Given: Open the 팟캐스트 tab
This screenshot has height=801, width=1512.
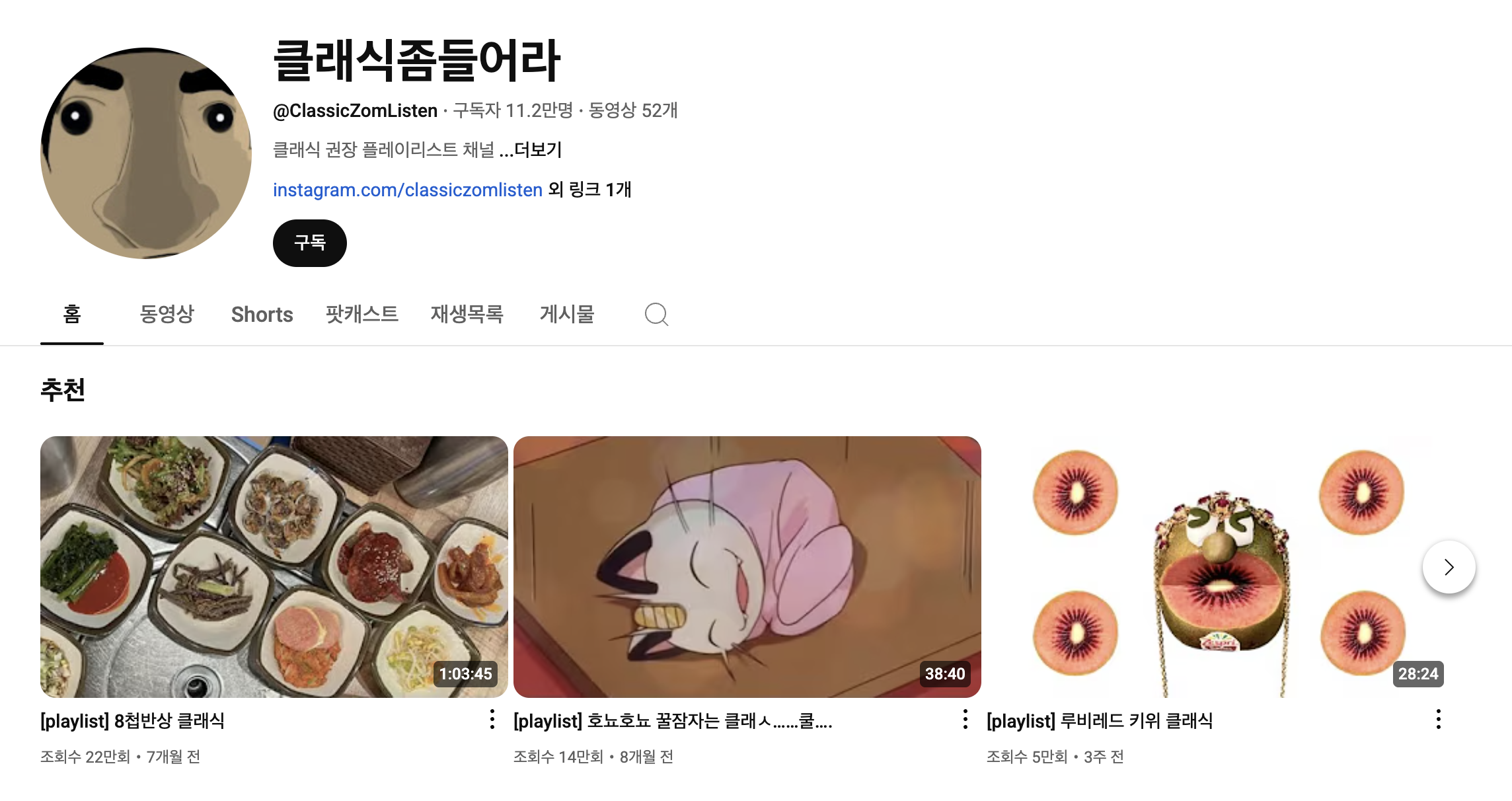Looking at the screenshot, I should [361, 314].
